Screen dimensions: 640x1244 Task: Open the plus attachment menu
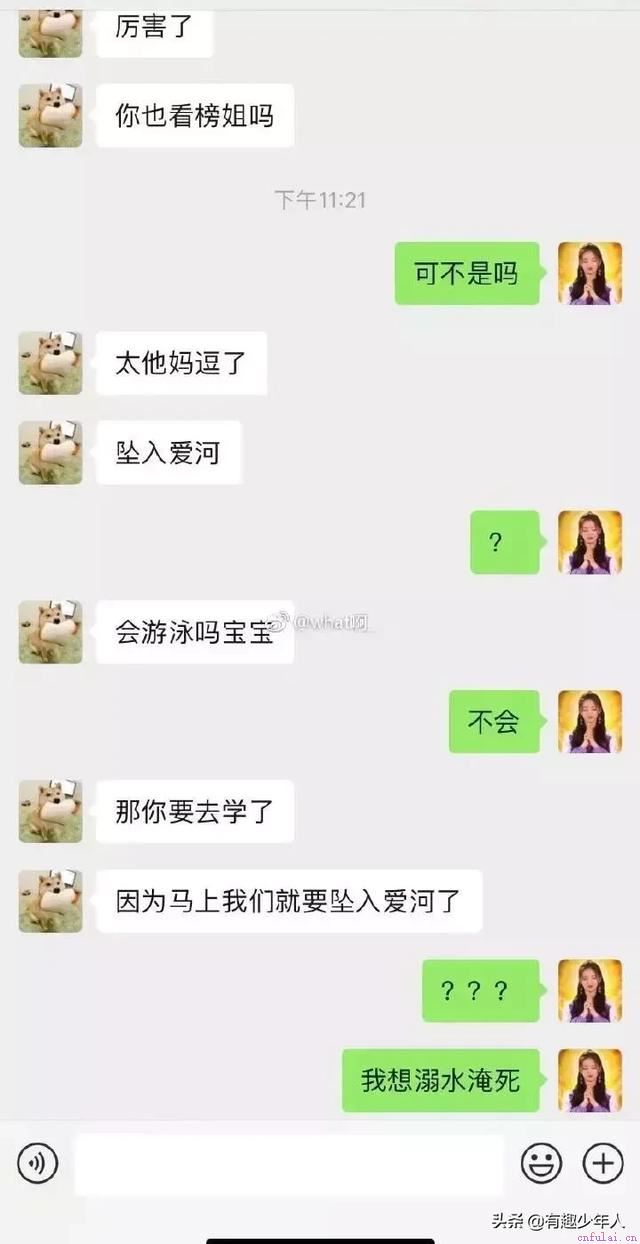603,1163
